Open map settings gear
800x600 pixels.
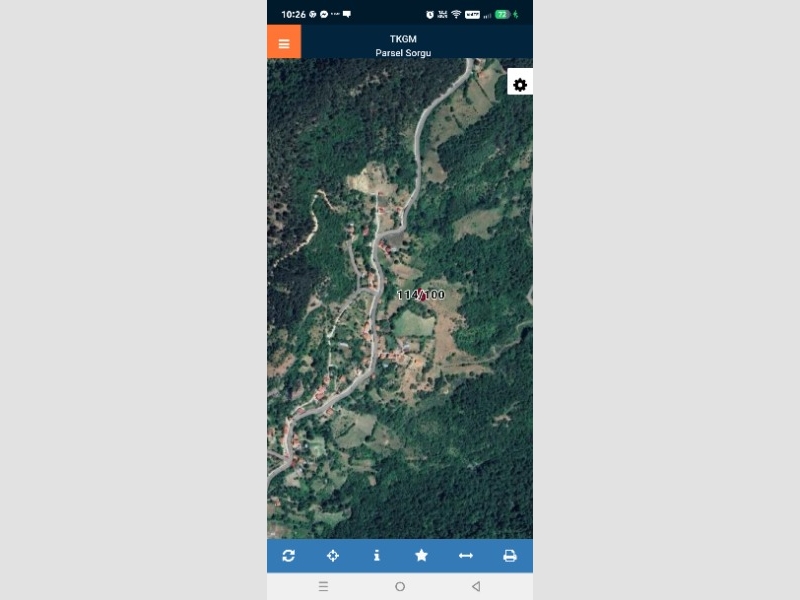(520, 85)
